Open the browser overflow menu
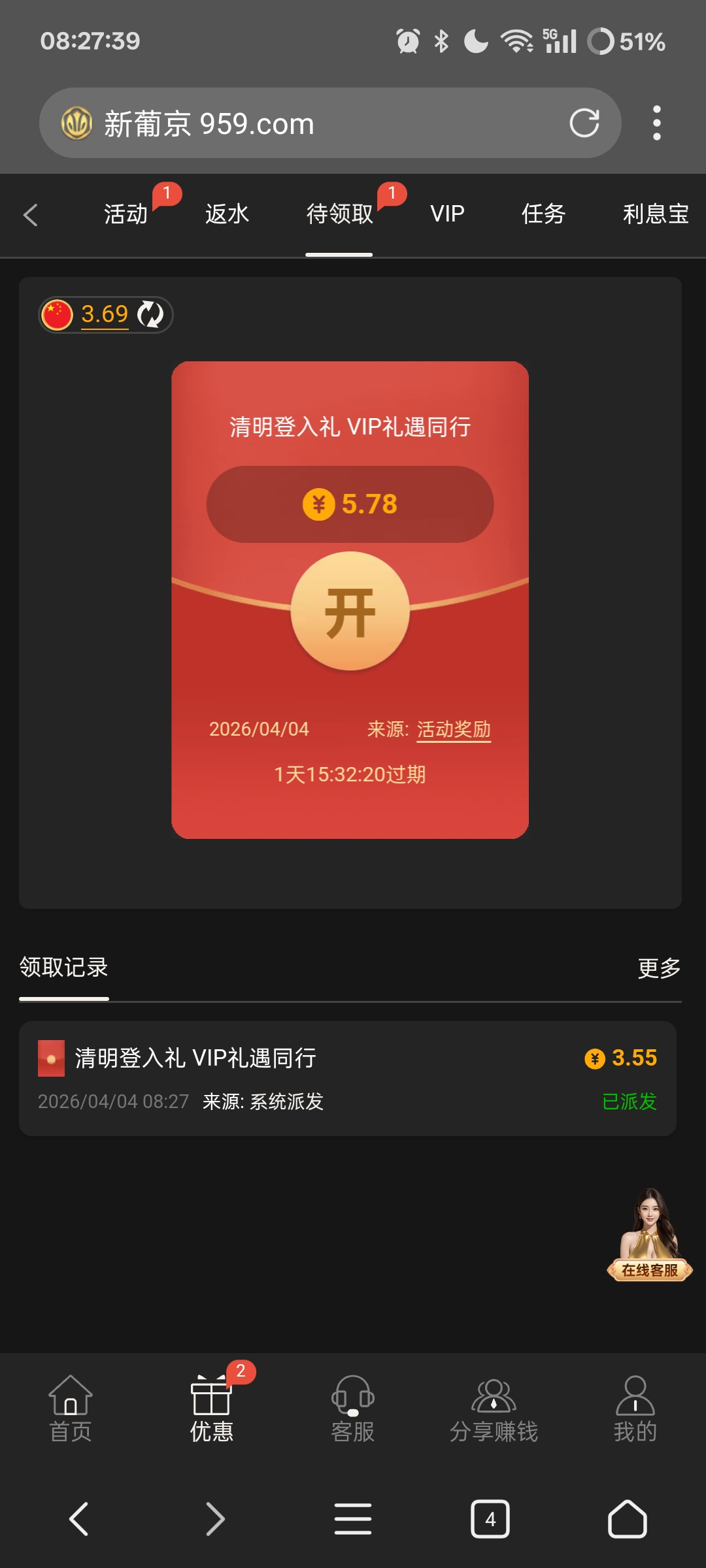This screenshot has width=706, height=1568. pos(656,123)
